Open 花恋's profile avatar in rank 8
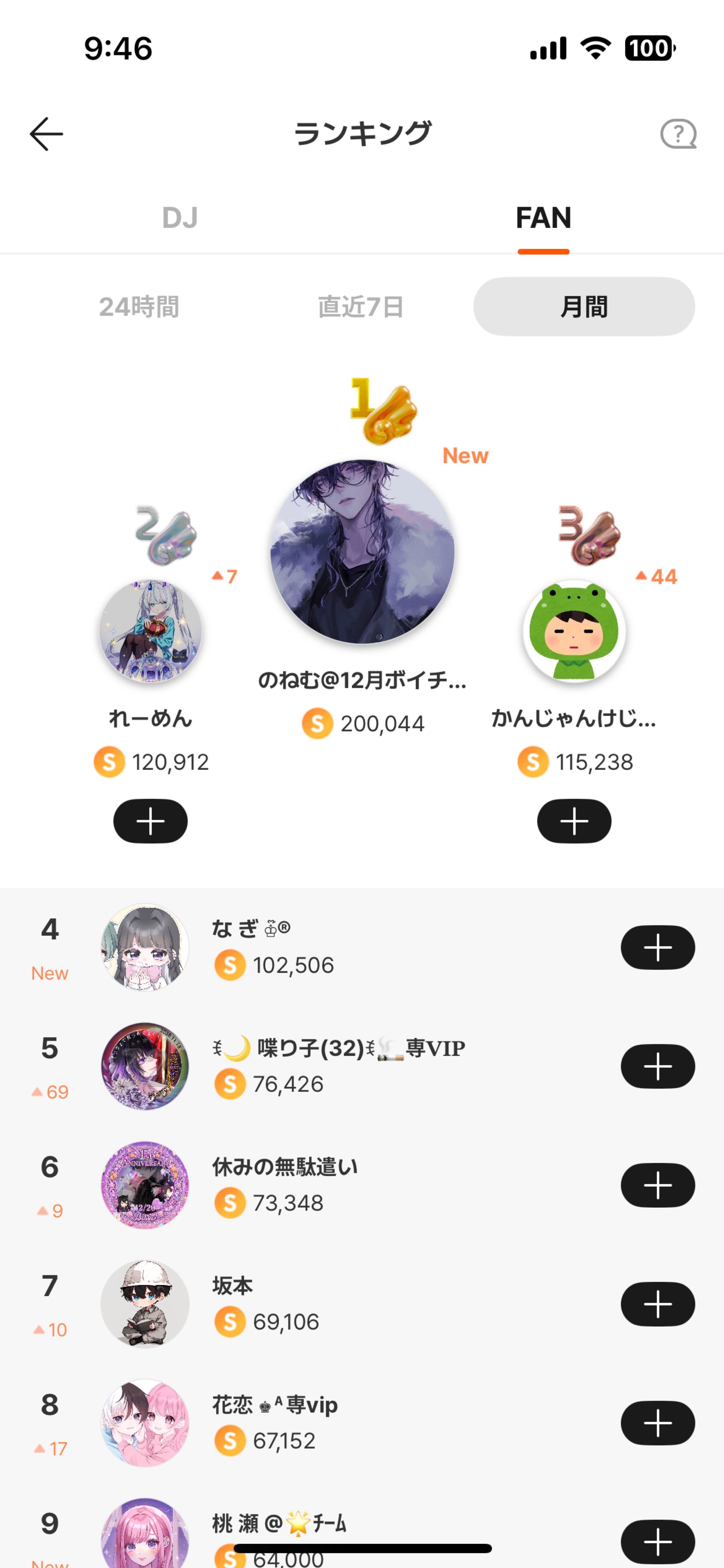The image size is (724, 1568). click(145, 1423)
